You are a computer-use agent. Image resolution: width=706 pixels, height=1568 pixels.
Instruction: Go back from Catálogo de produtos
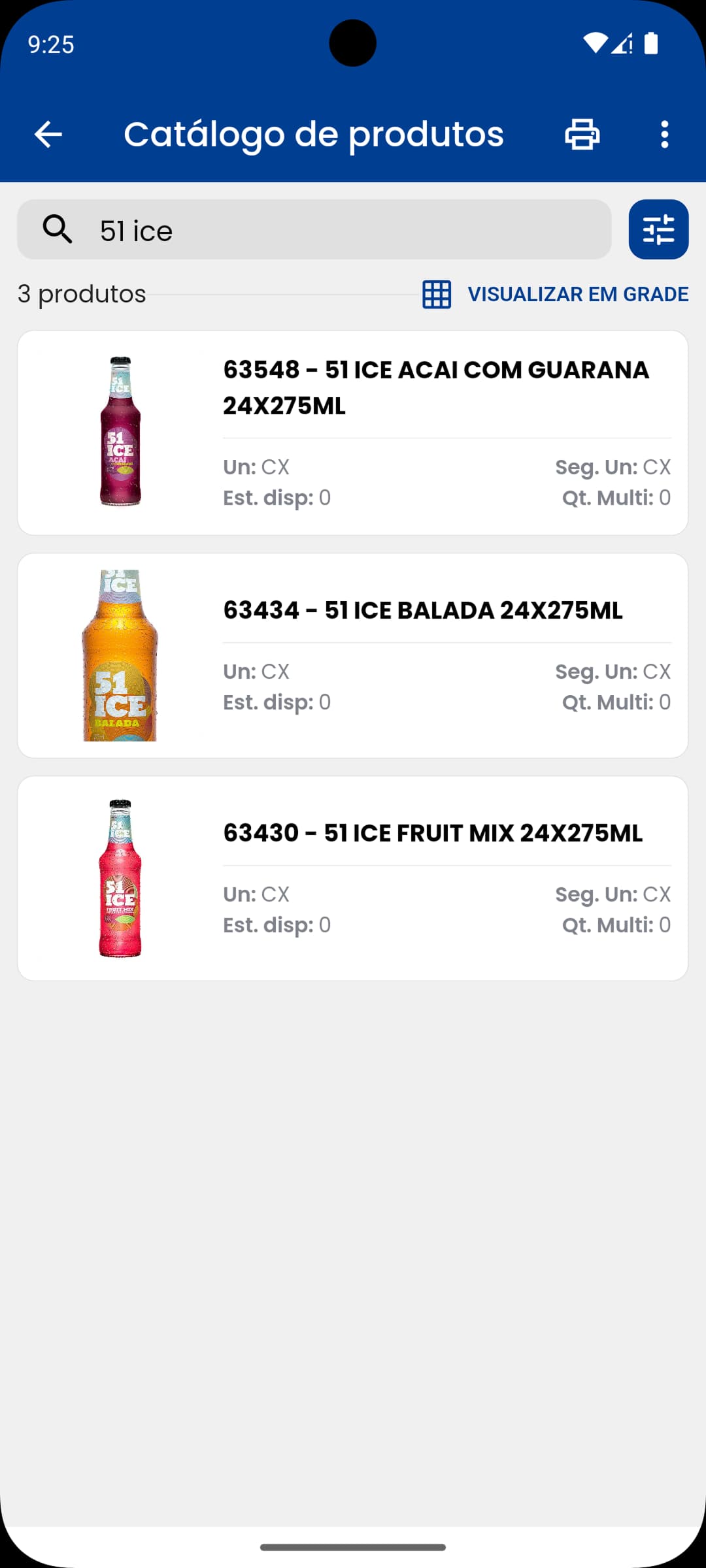48,135
